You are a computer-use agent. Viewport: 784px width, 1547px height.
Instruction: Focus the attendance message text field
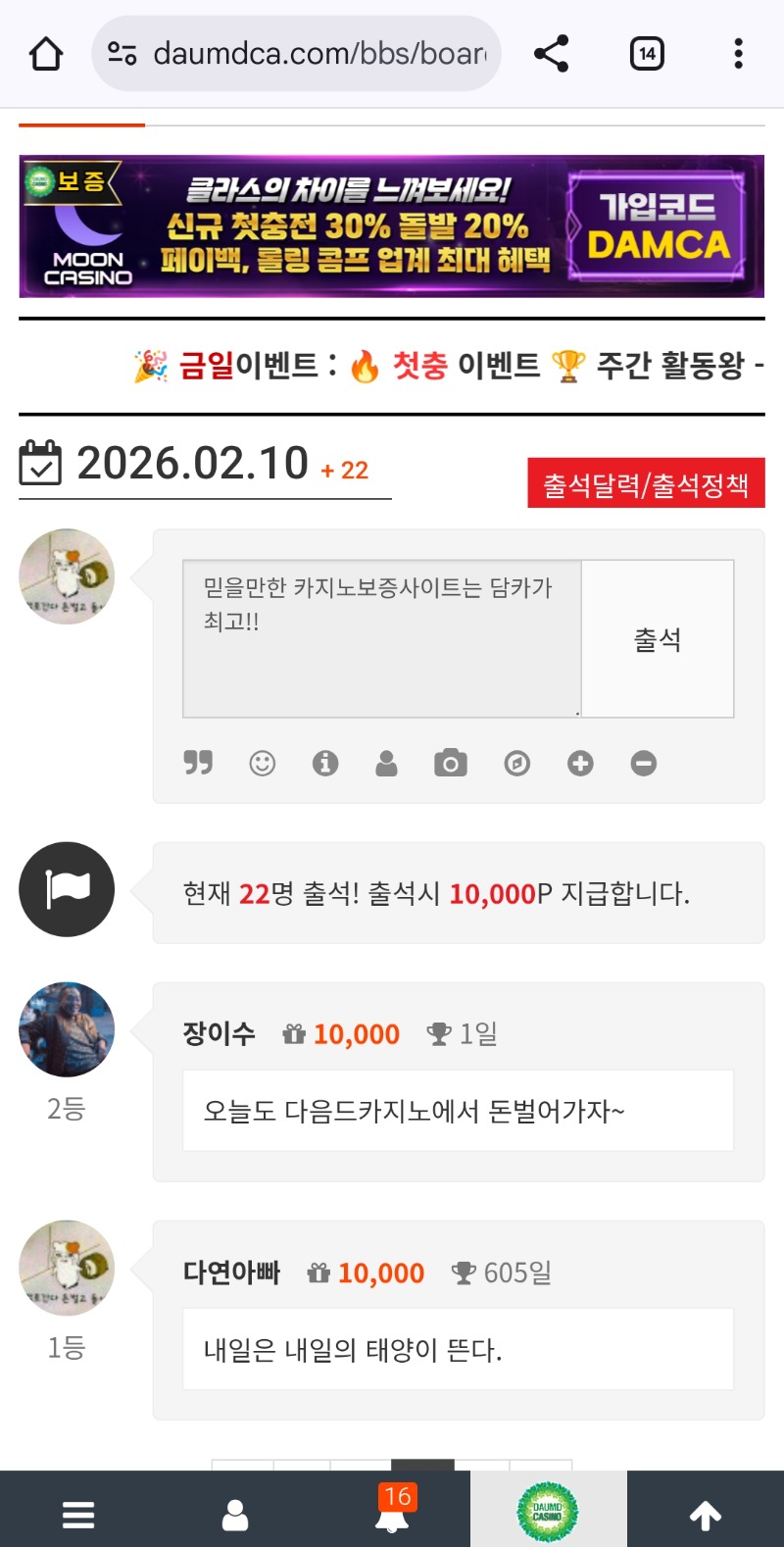381,638
